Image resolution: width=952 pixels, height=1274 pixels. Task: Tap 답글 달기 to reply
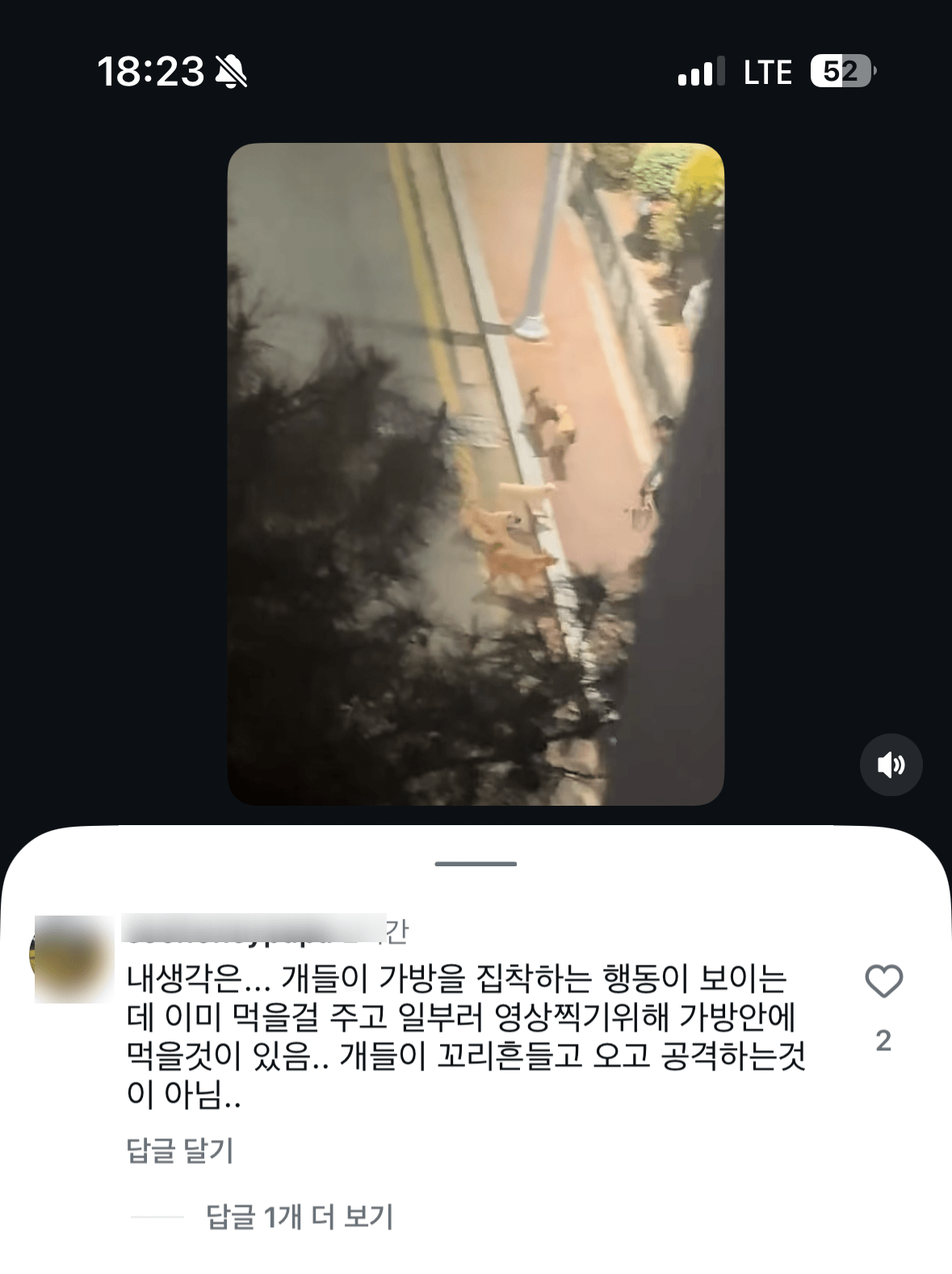[180, 1150]
